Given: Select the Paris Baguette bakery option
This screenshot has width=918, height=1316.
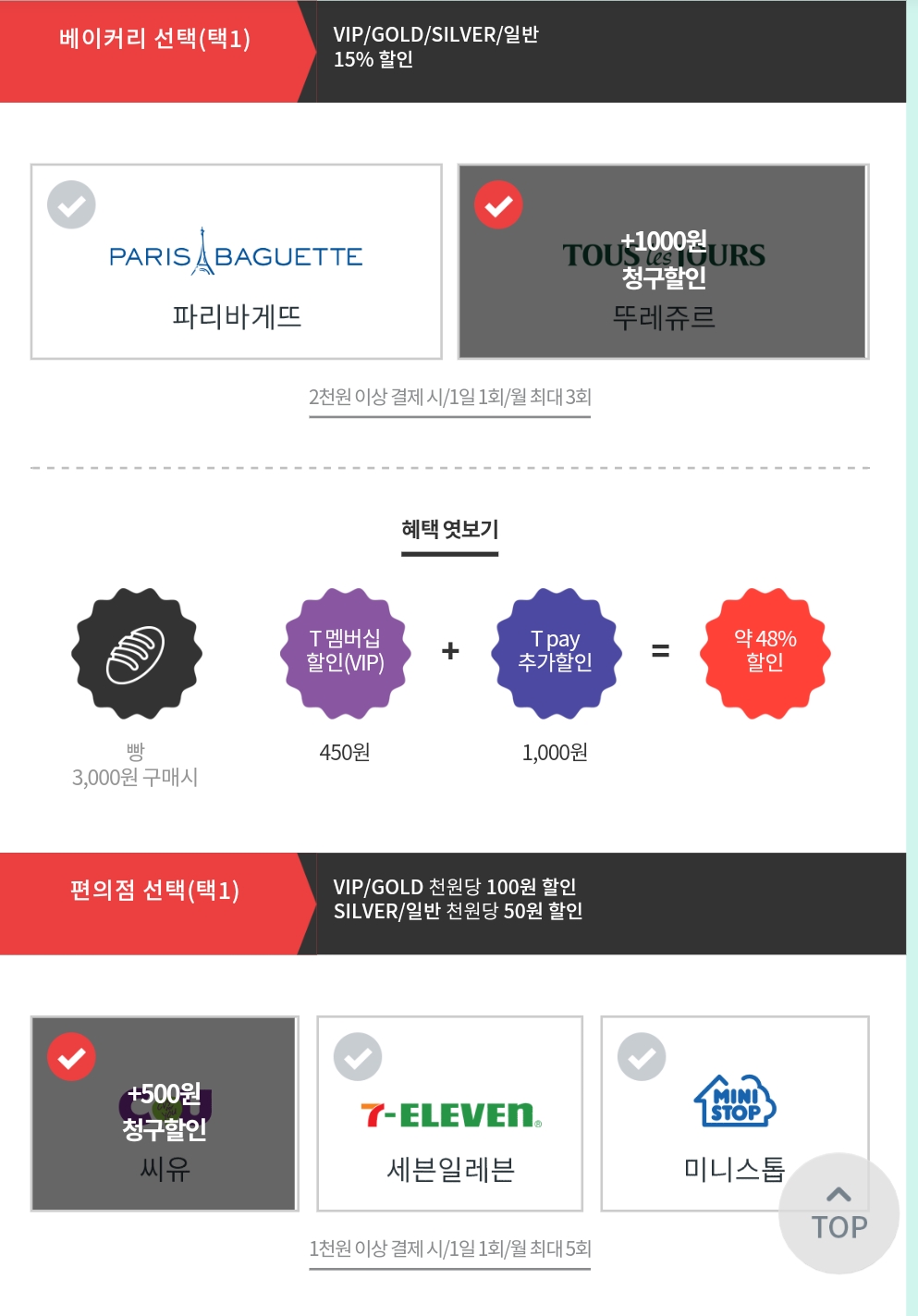Looking at the screenshot, I should coord(237,262).
